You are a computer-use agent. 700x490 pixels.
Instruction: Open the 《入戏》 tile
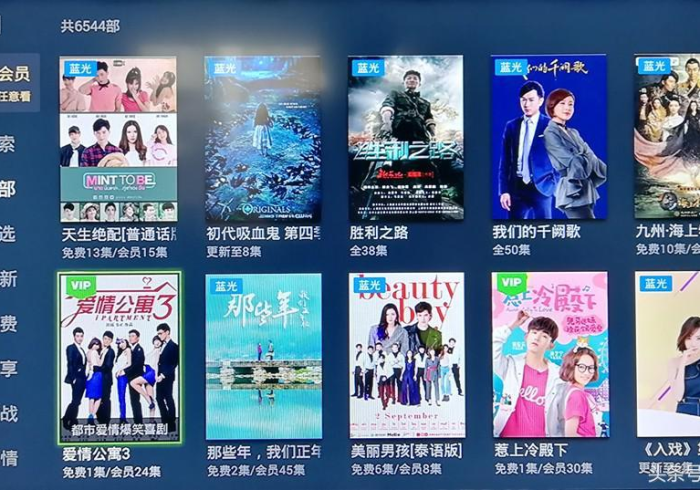click(668, 356)
